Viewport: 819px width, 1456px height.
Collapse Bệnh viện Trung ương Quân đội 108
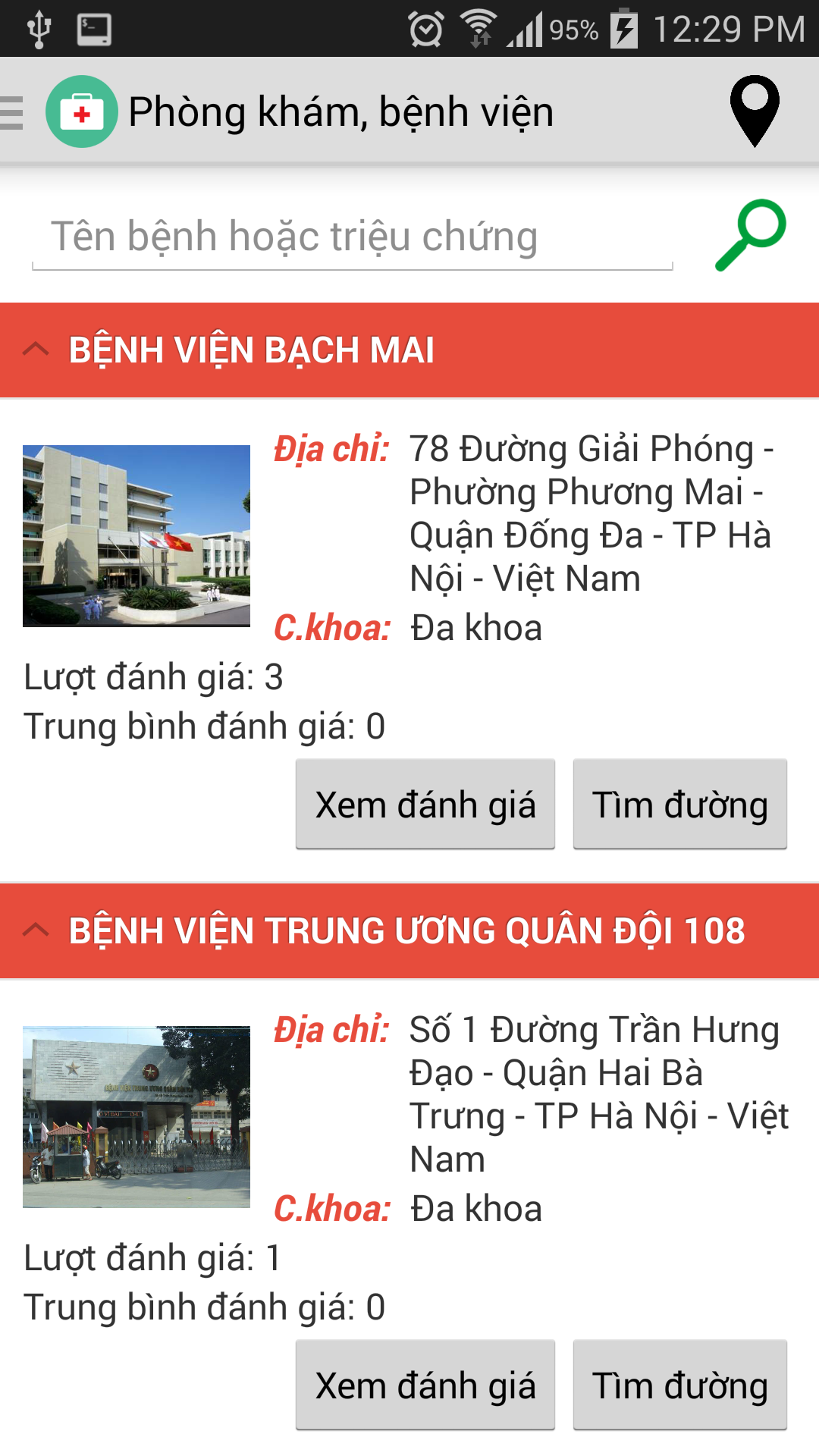tap(409, 931)
